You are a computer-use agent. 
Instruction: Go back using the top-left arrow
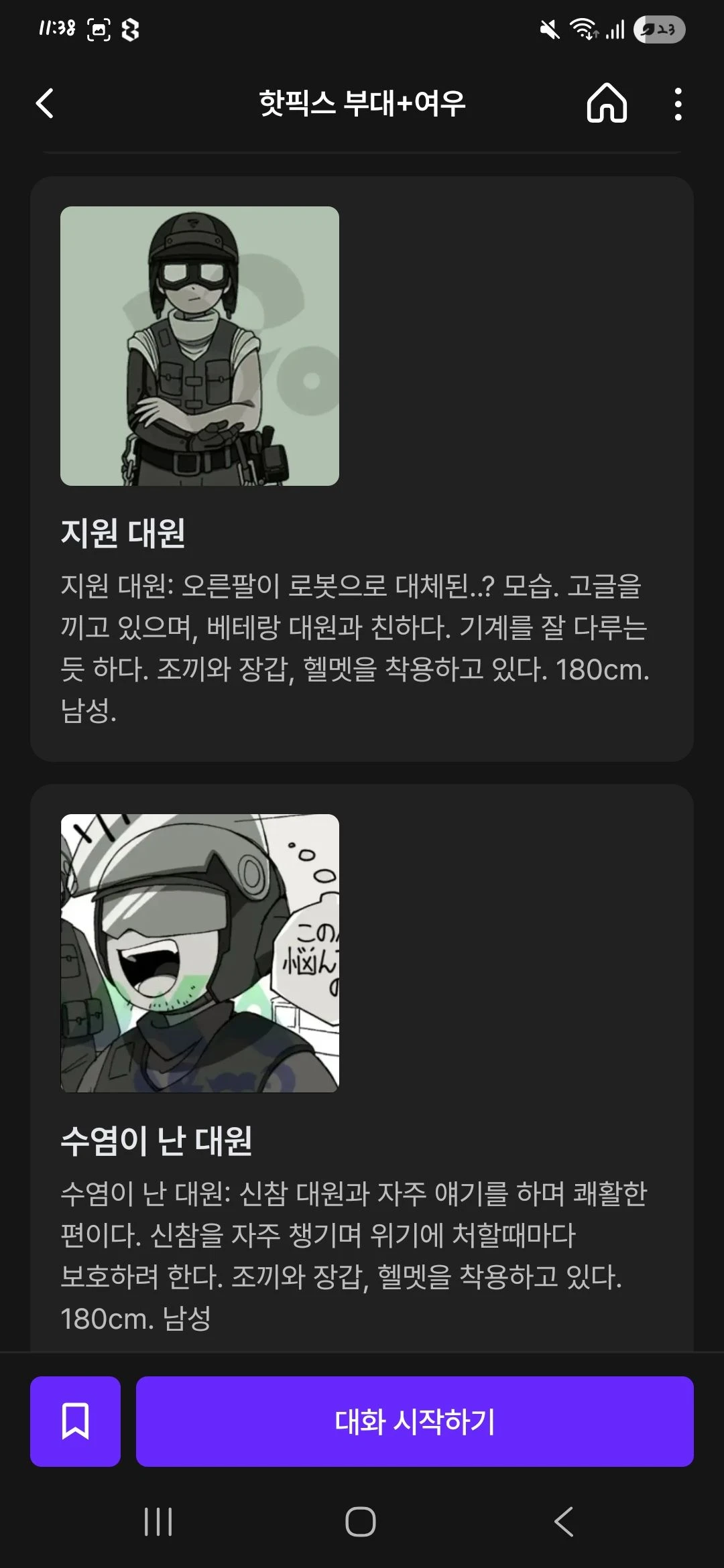coord(45,104)
